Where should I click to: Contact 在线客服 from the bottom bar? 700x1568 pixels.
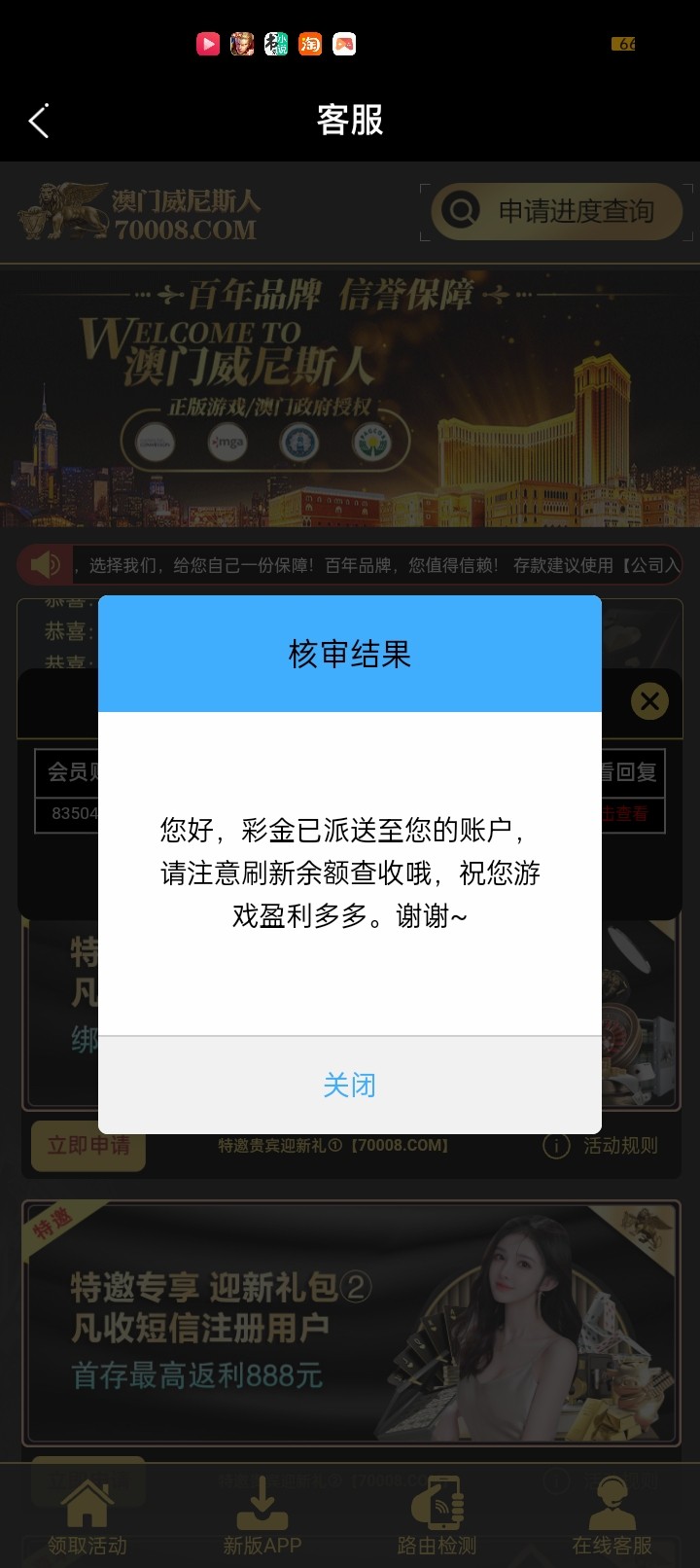tap(612, 1517)
